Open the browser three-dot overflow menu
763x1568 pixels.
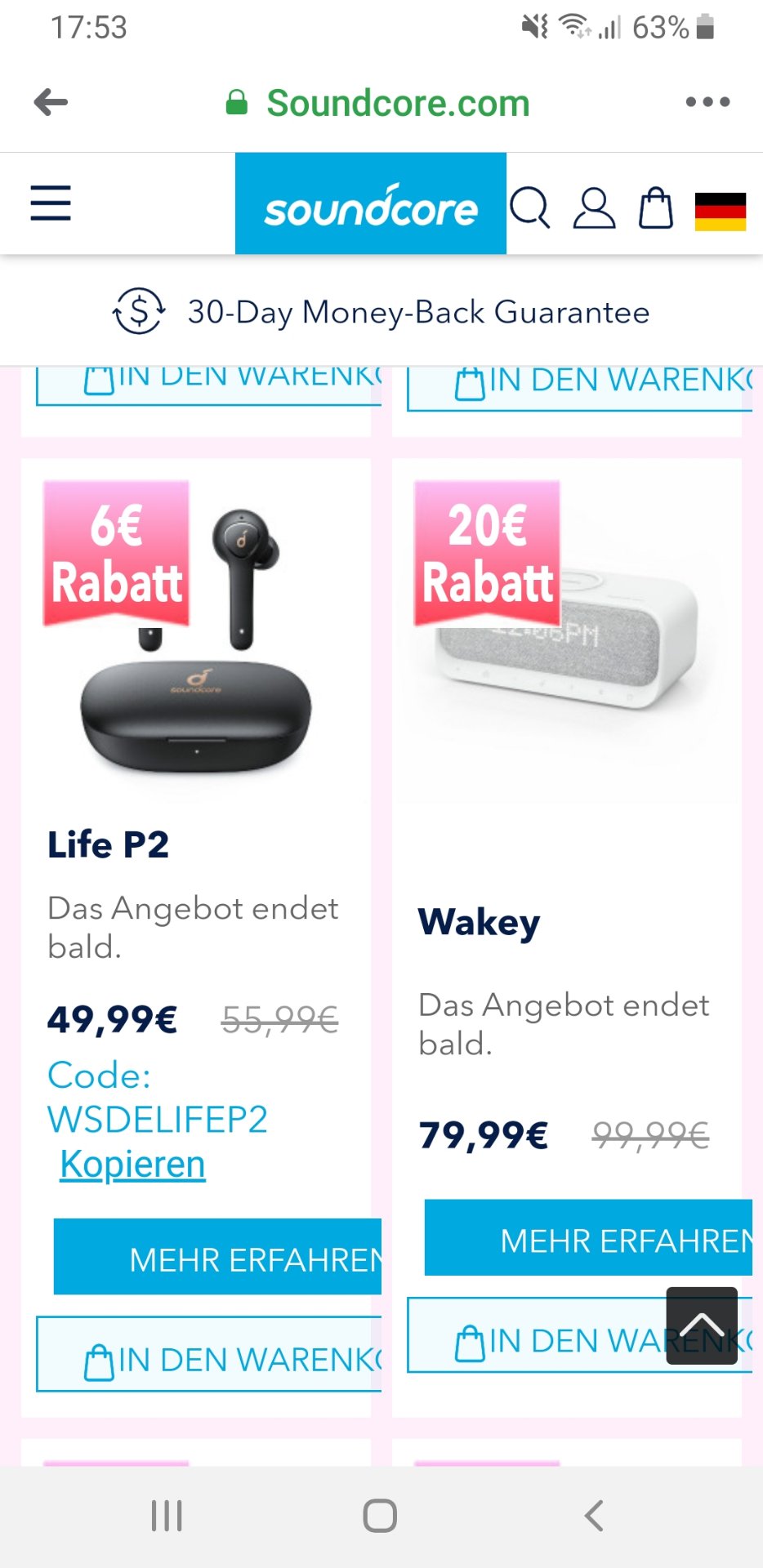707,102
